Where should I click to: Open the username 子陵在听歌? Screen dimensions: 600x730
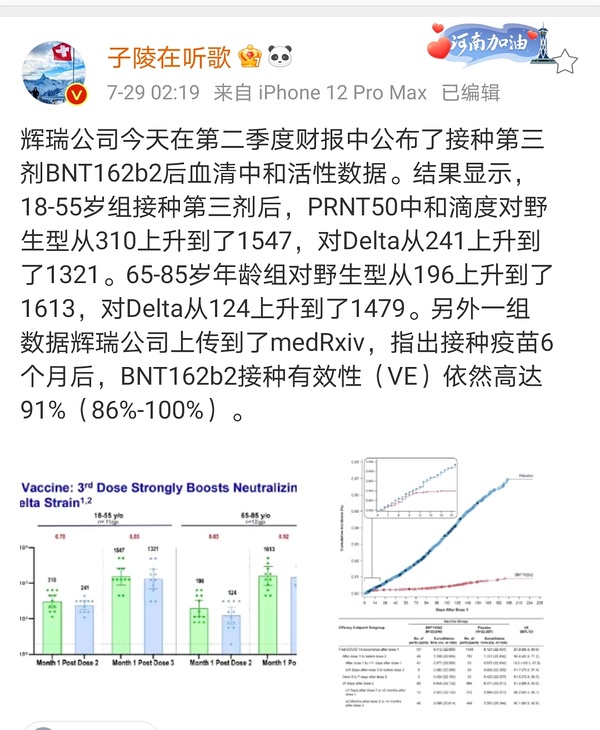170,56
